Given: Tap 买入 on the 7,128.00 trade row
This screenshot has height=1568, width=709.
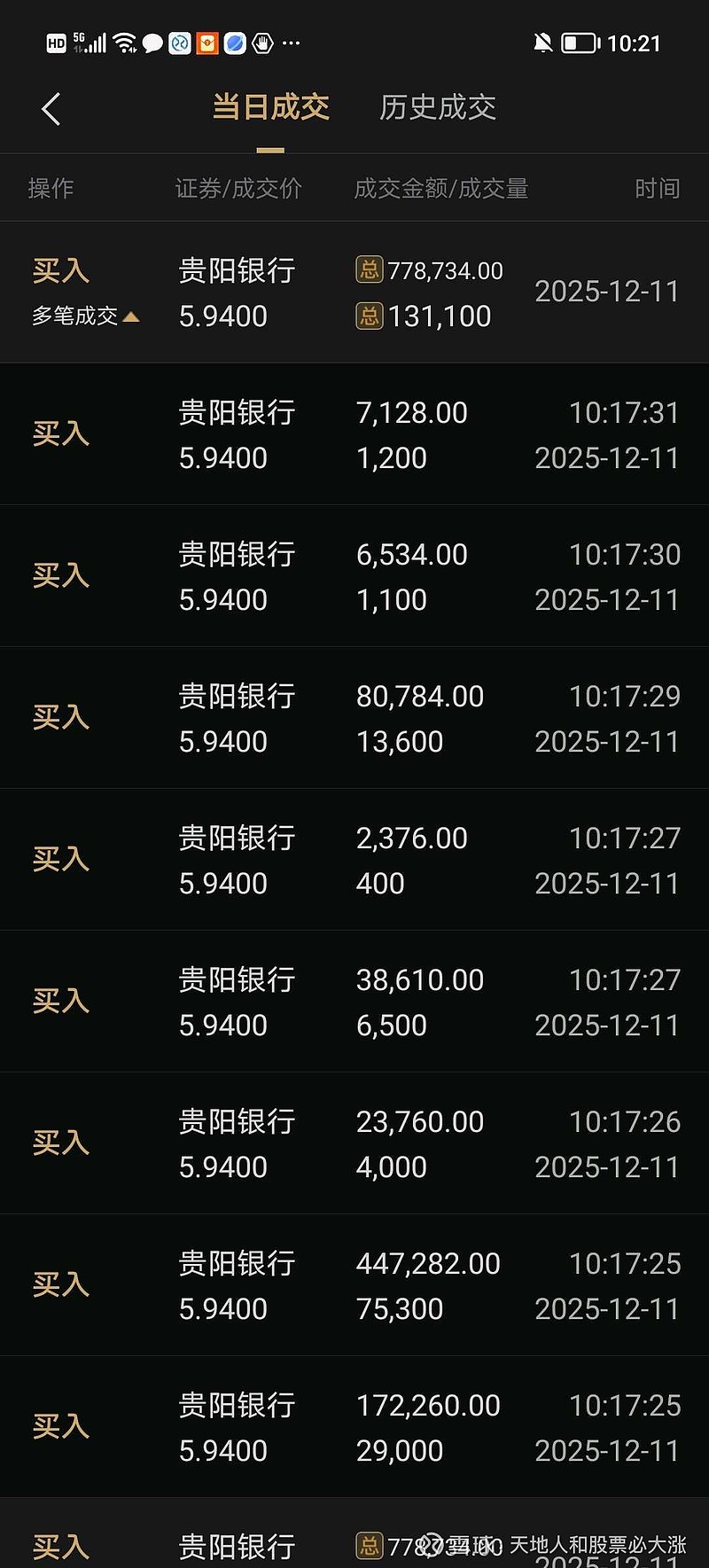Looking at the screenshot, I should coord(60,434).
